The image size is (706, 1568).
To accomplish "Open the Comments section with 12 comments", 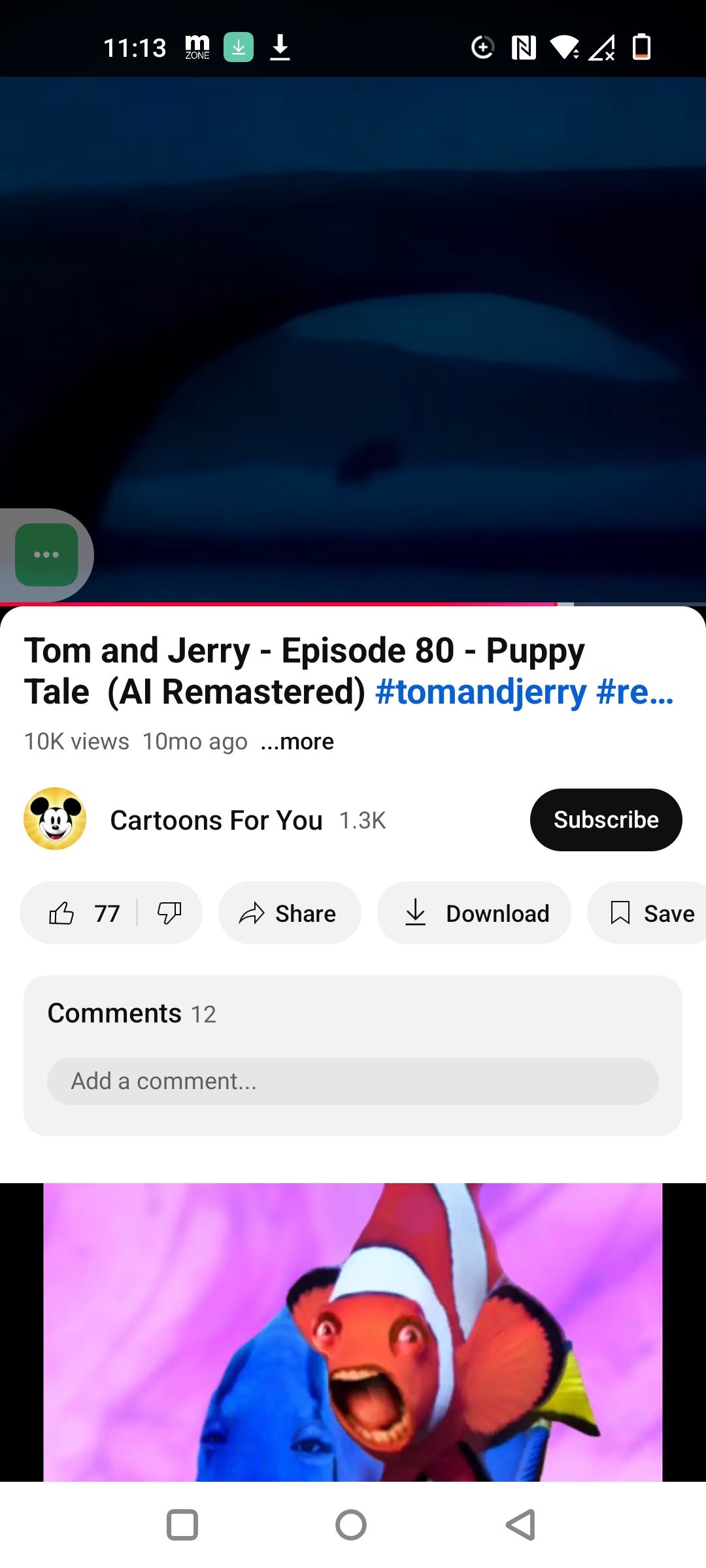I will (132, 1013).
